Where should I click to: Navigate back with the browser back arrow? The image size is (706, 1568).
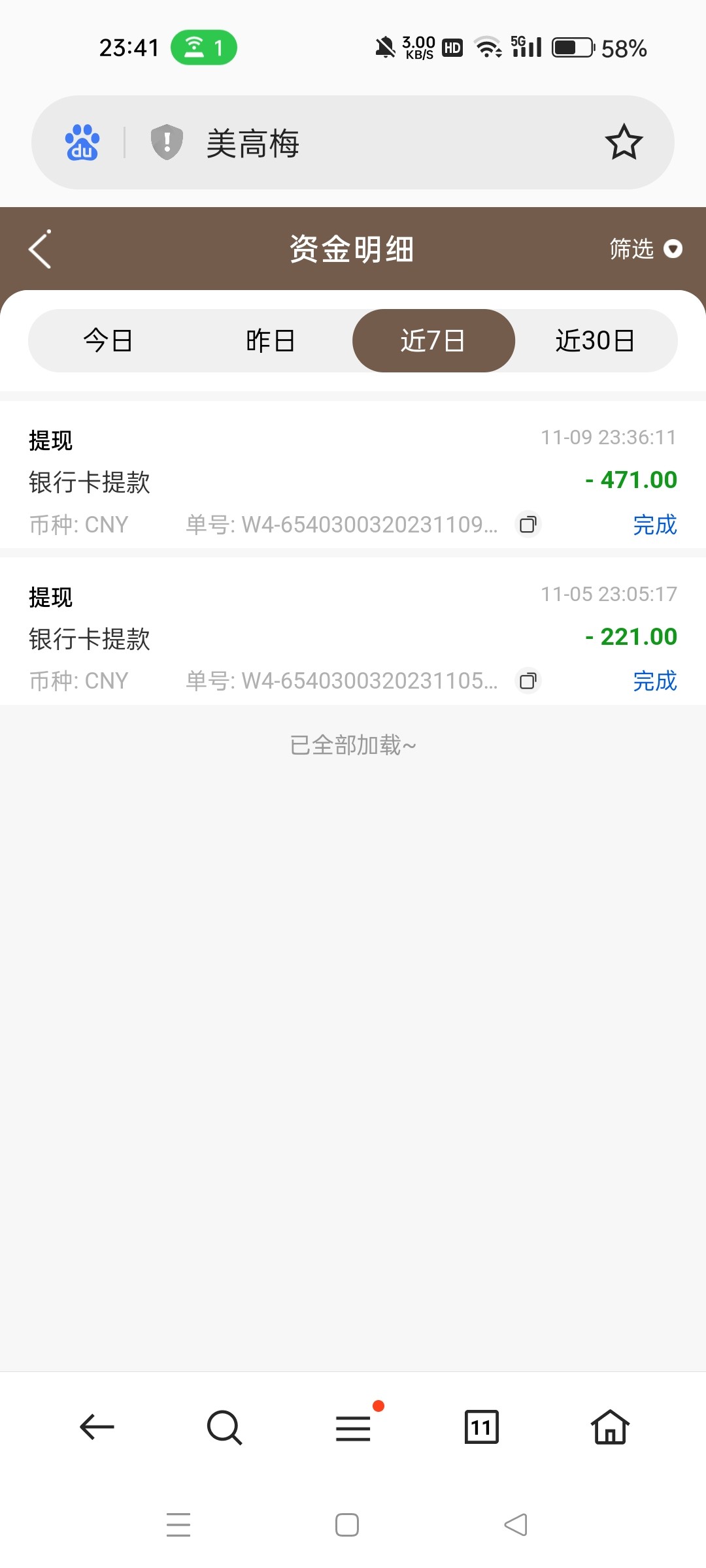coord(97,1427)
